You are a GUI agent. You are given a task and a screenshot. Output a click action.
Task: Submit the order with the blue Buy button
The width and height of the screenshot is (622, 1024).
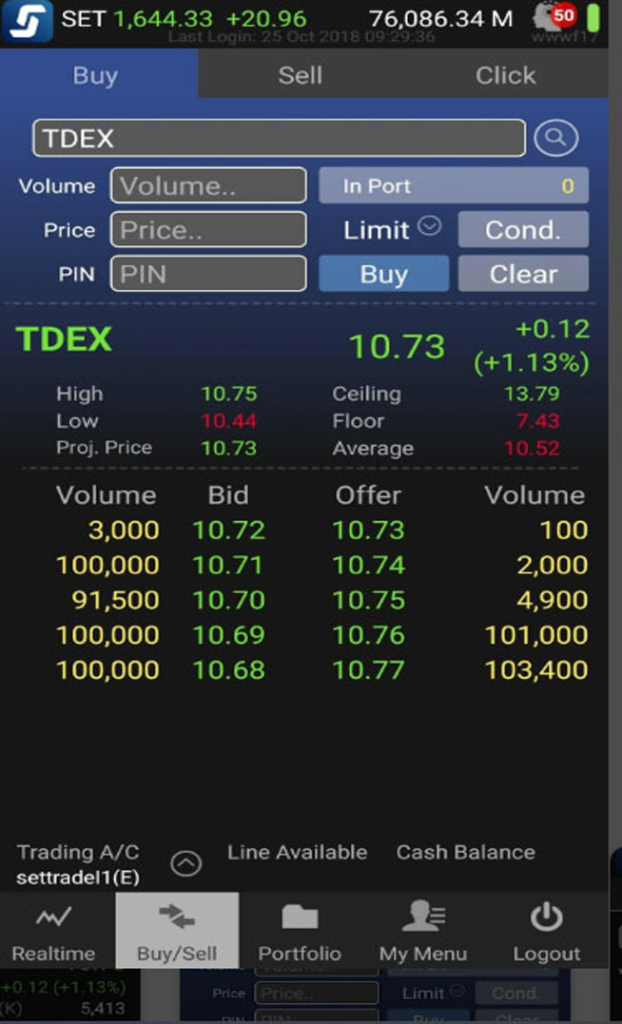pyautogui.click(x=384, y=274)
